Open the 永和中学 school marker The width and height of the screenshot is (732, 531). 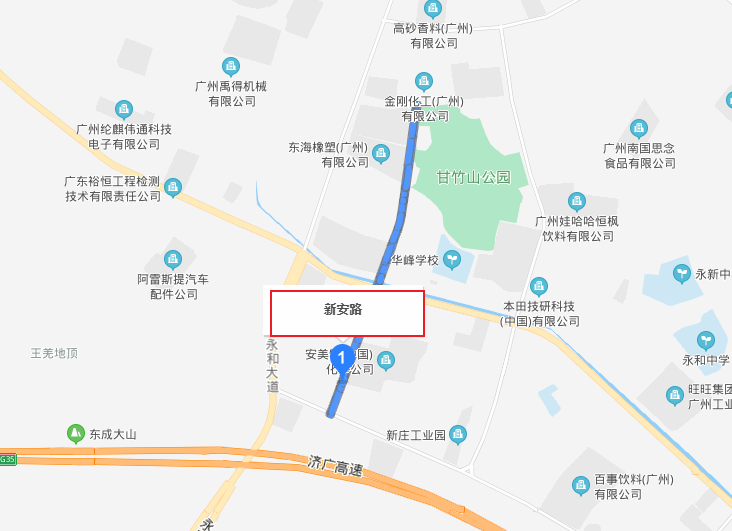click(x=707, y=341)
